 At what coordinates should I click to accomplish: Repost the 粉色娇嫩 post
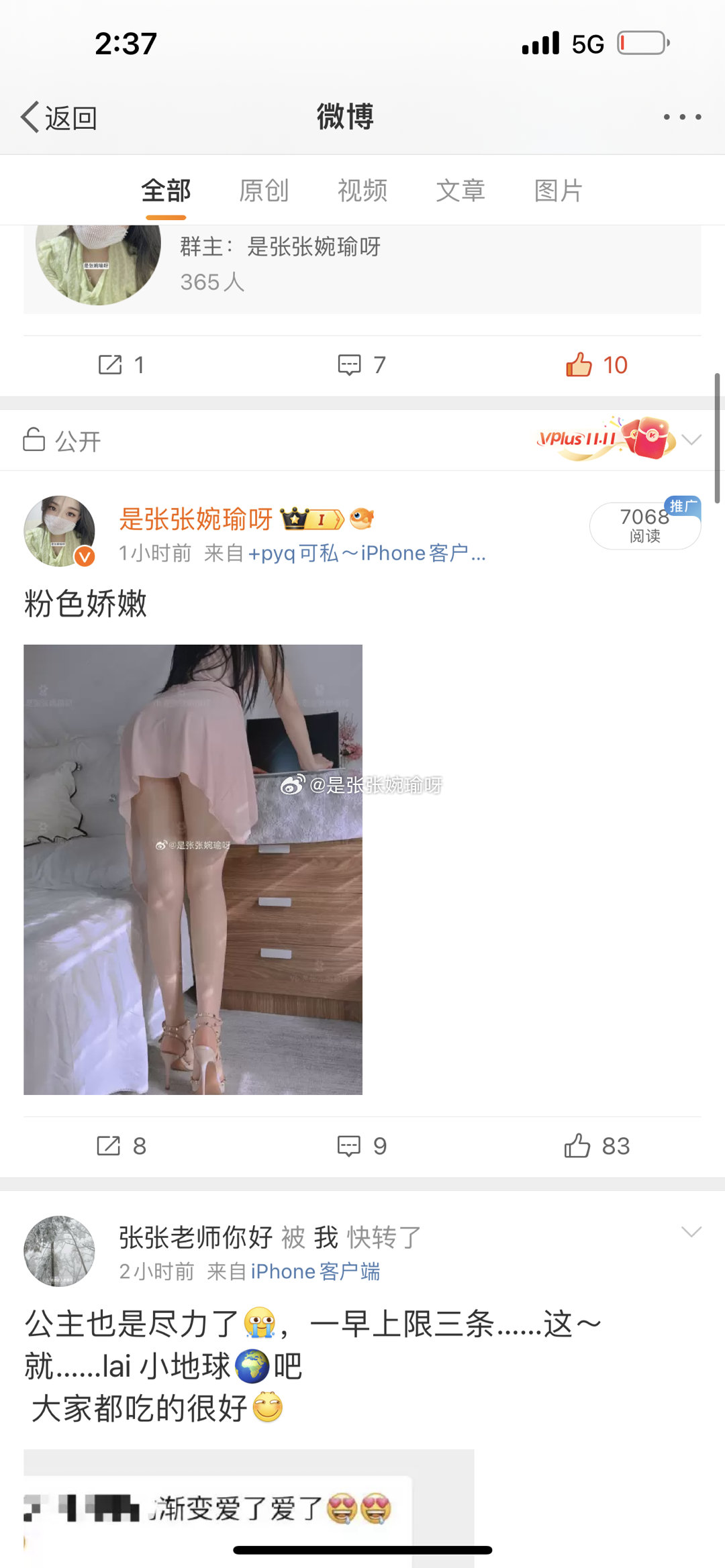point(121,1146)
